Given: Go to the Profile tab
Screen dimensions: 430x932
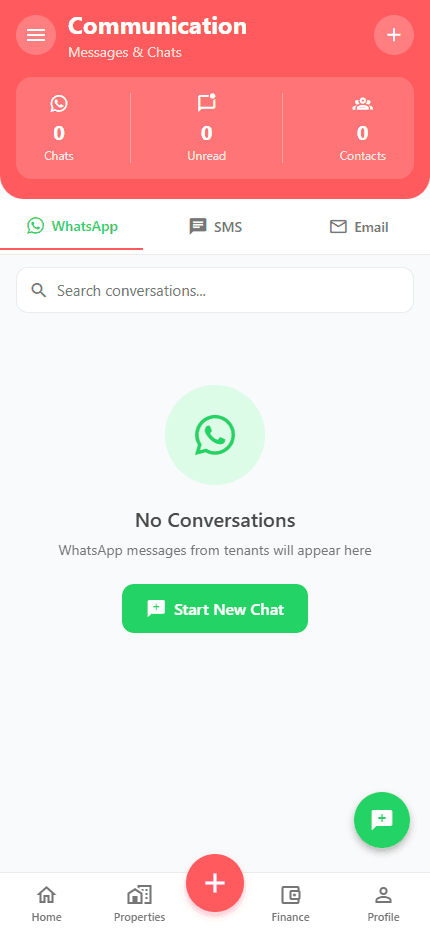Looking at the screenshot, I should pos(384,903).
